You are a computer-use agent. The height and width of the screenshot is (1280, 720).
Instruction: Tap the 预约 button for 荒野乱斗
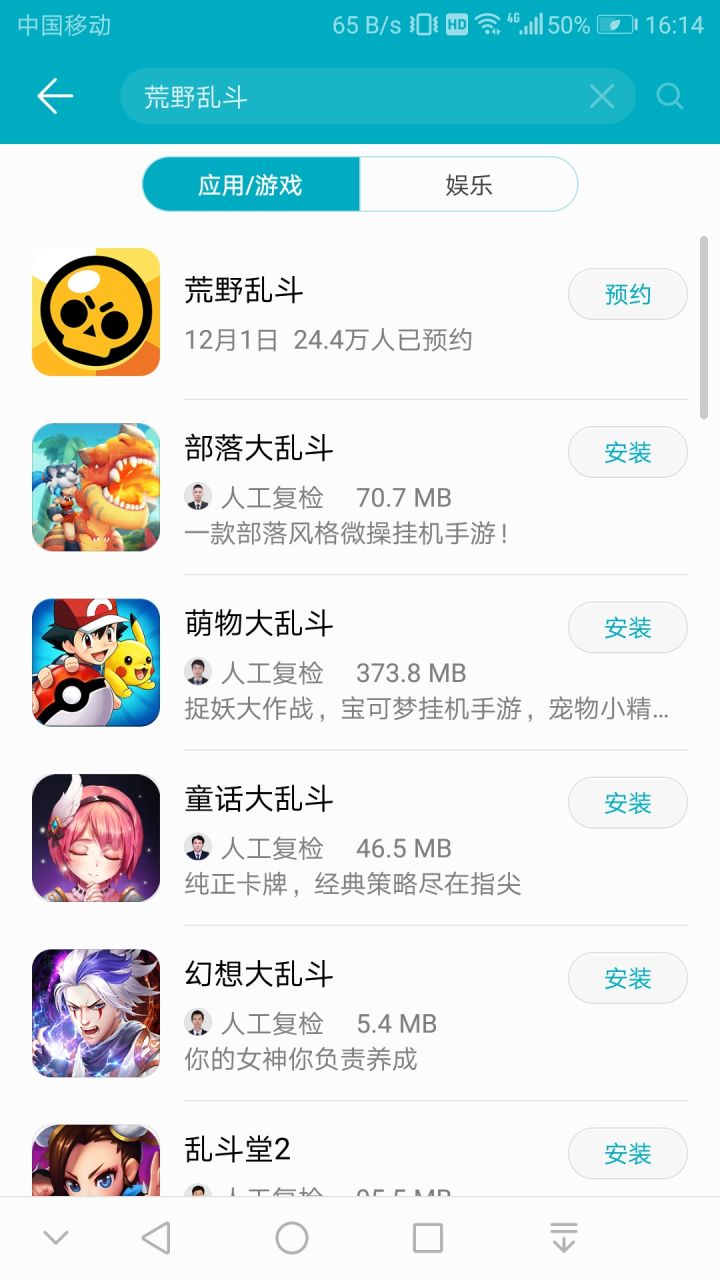627,294
